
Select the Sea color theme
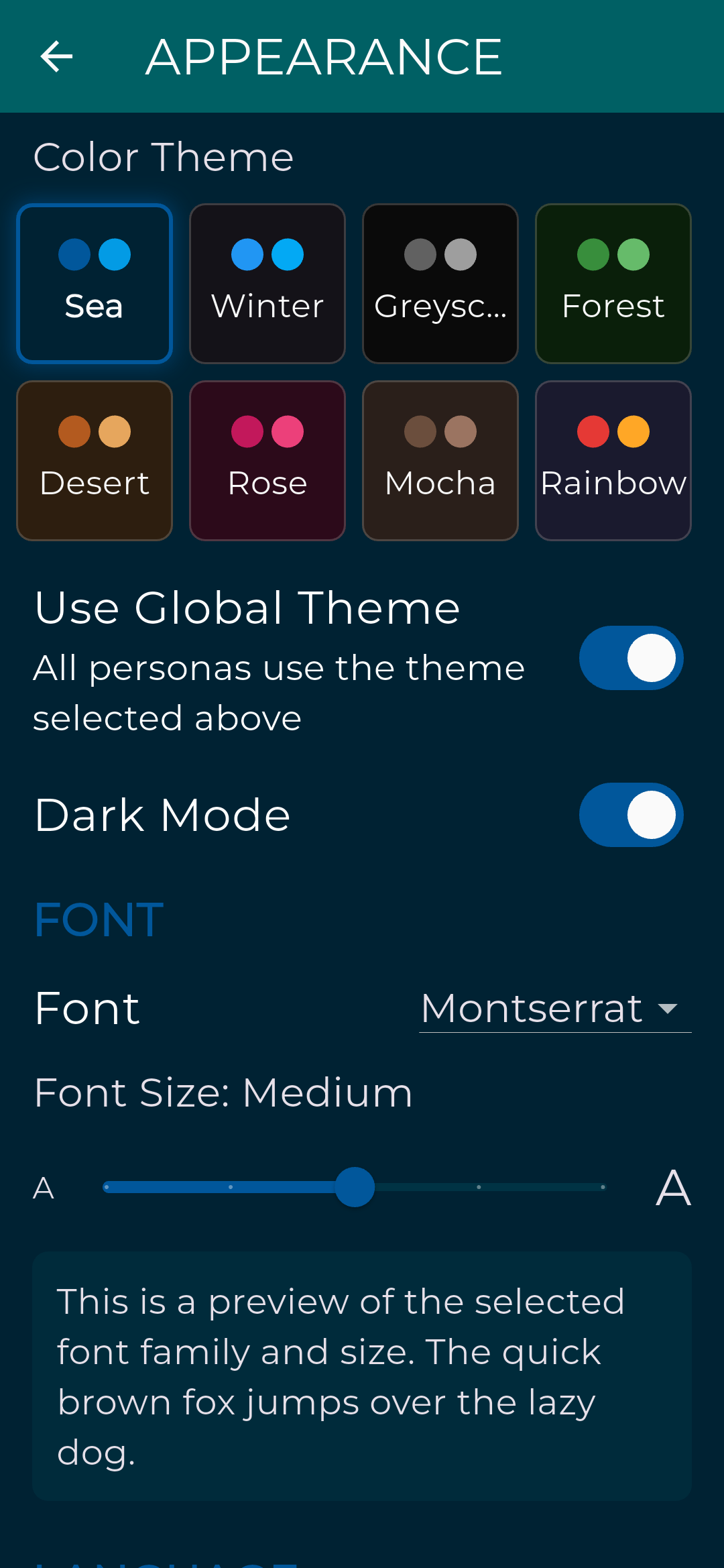(95, 284)
